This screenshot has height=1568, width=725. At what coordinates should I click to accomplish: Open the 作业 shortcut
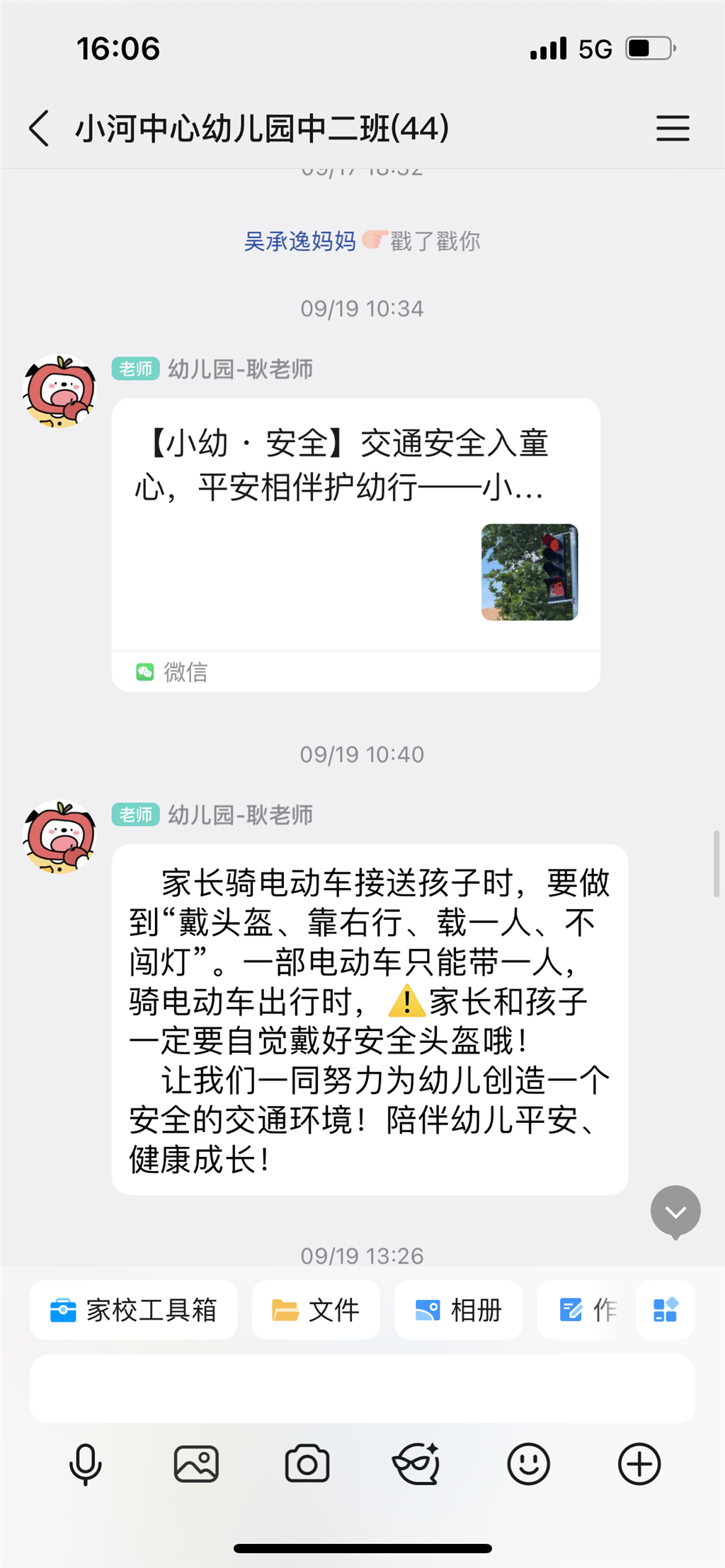(x=588, y=1310)
